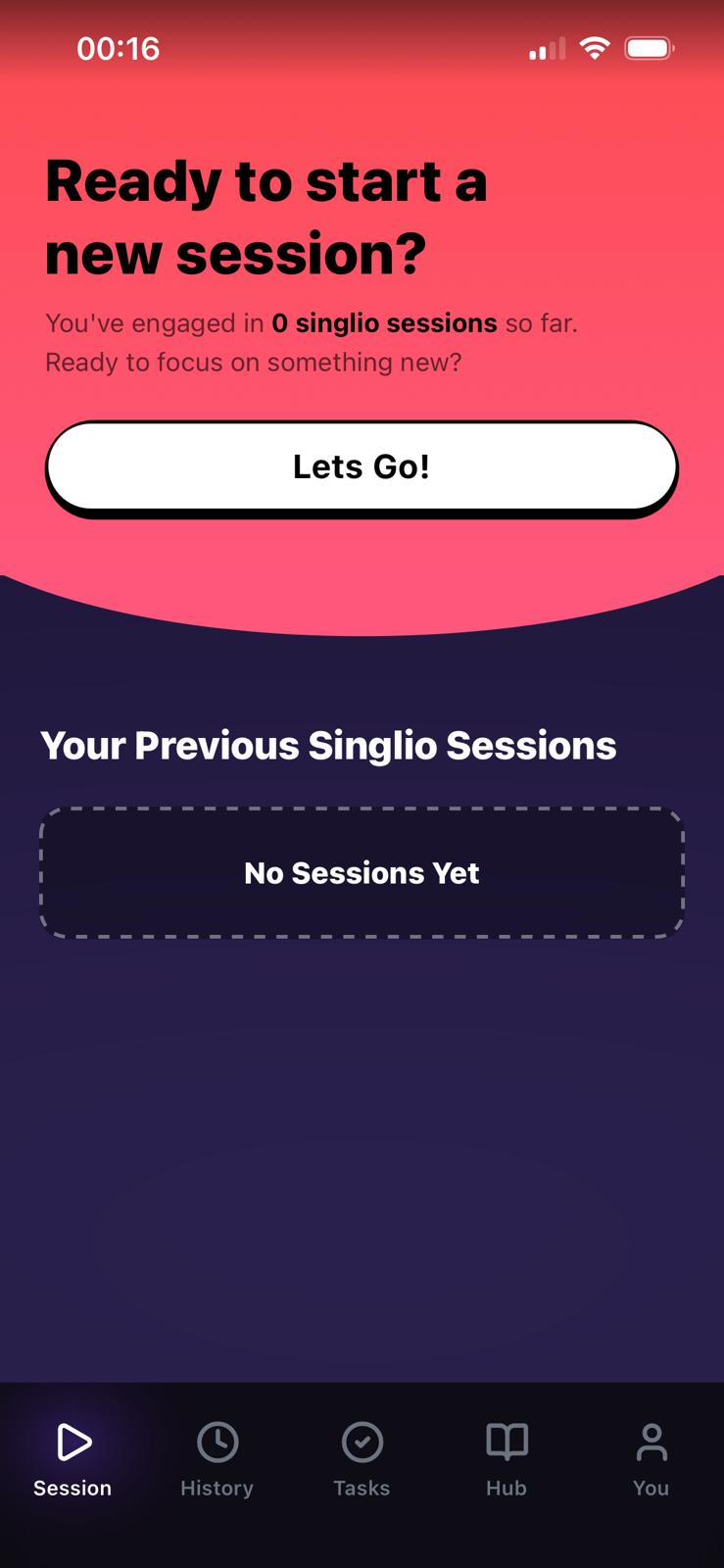Tap the Wi-Fi indicator in the status bar
The image size is (724, 1568).
point(595,46)
